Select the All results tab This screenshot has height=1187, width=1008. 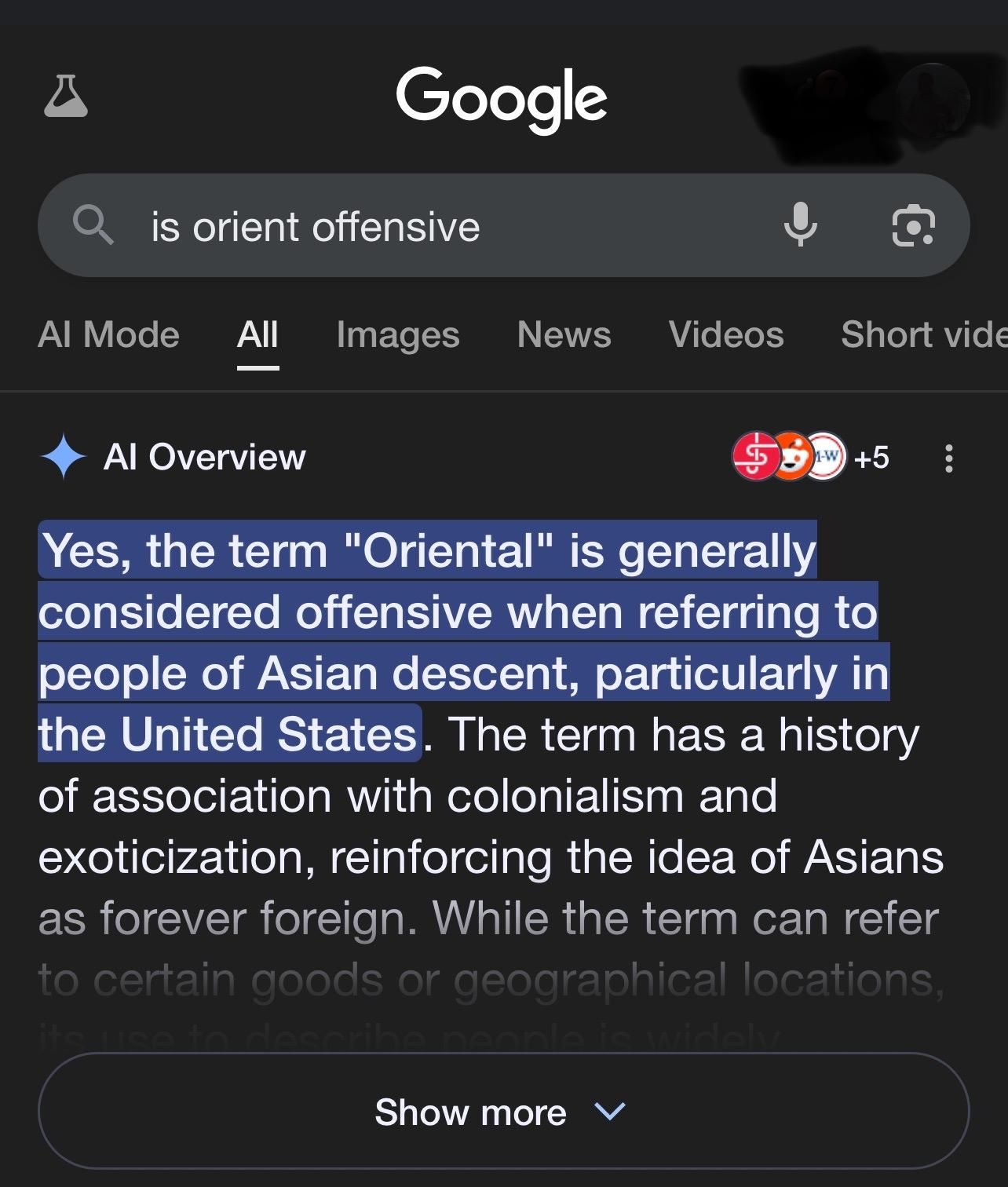tap(257, 335)
